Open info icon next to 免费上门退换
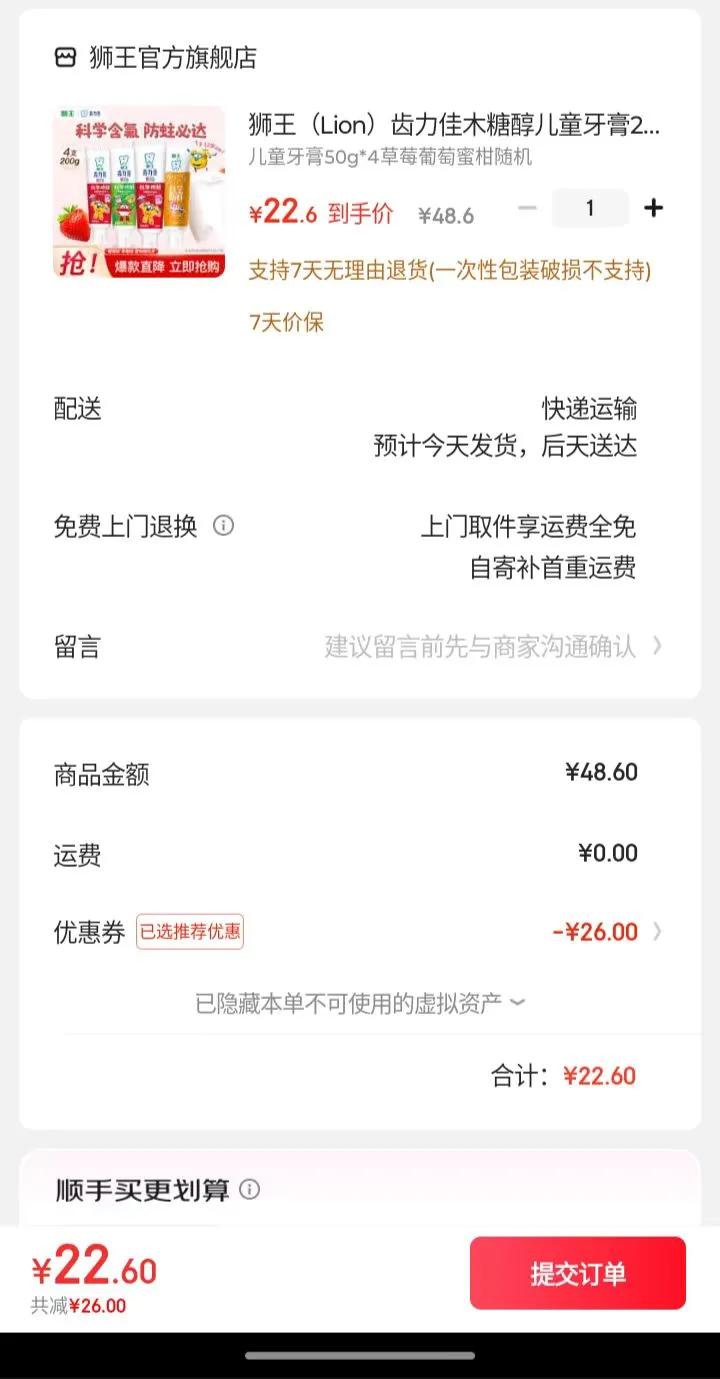Screen dimensions: 720x1379 pyautogui.click(x=224, y=526)
